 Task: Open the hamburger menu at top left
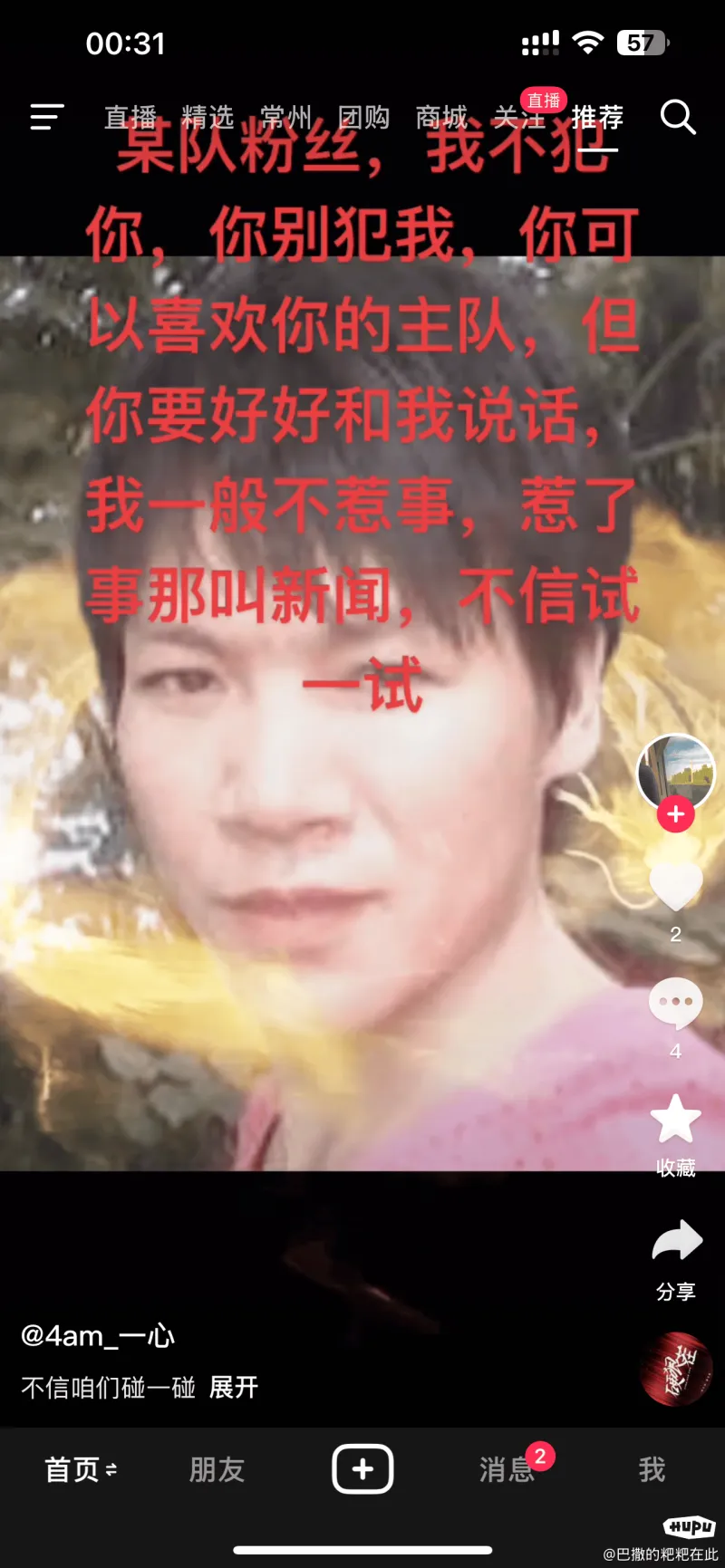[46, 117]
